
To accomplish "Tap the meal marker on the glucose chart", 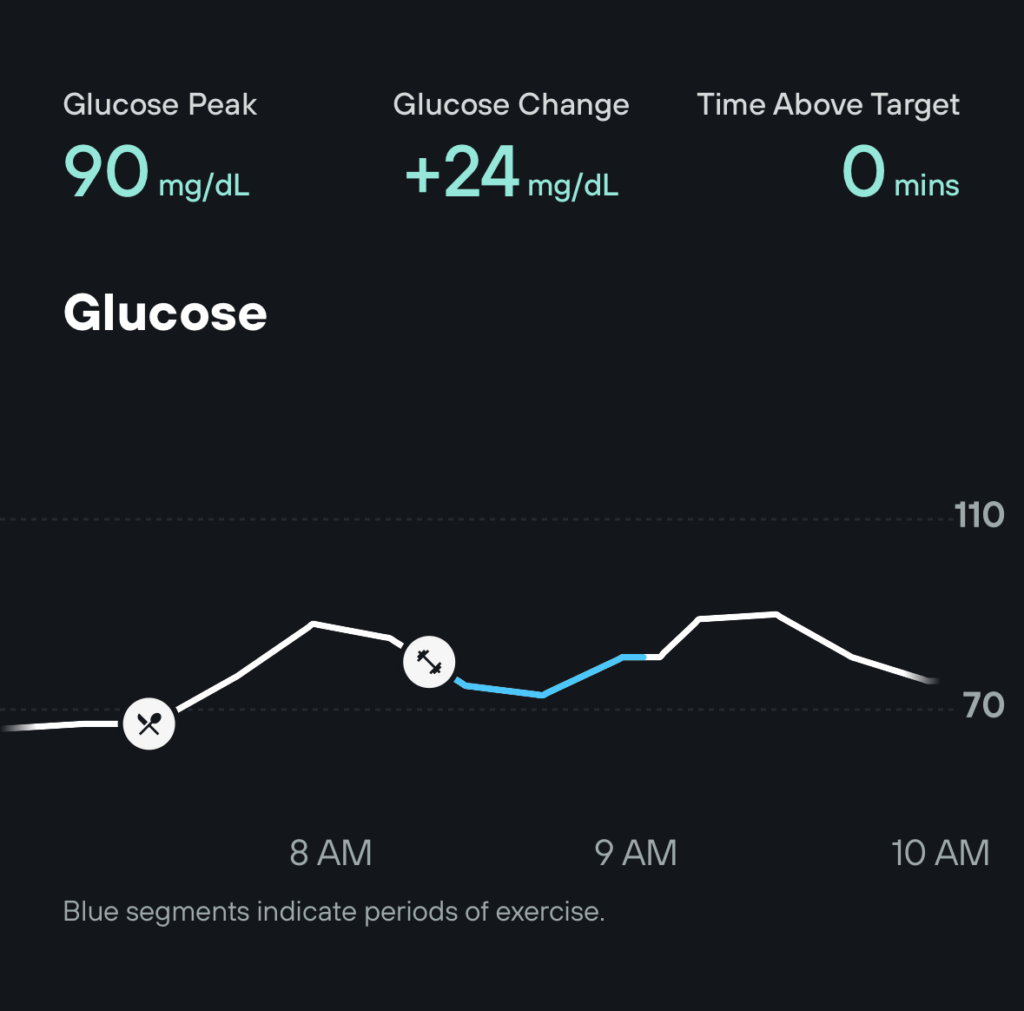I will click(x=149, y=724).
